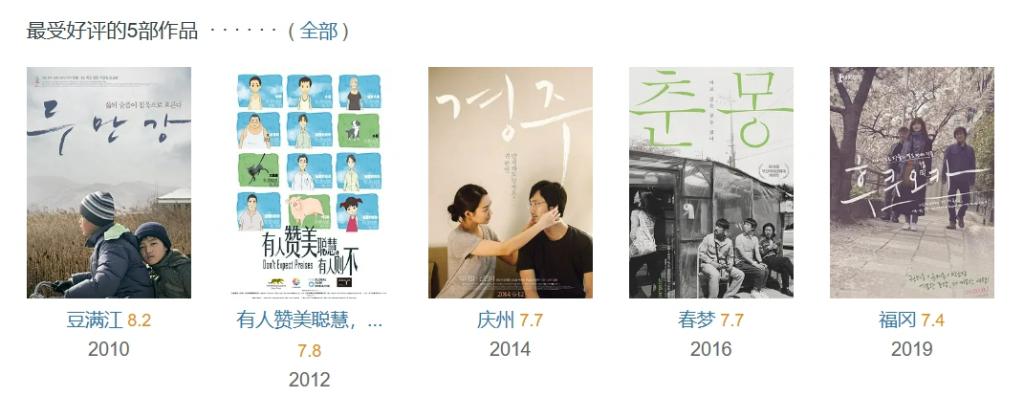Open the 有人赞美聪慧 movie poster
This screenshot has height=419, width=1024.
(x=309, y=182)
